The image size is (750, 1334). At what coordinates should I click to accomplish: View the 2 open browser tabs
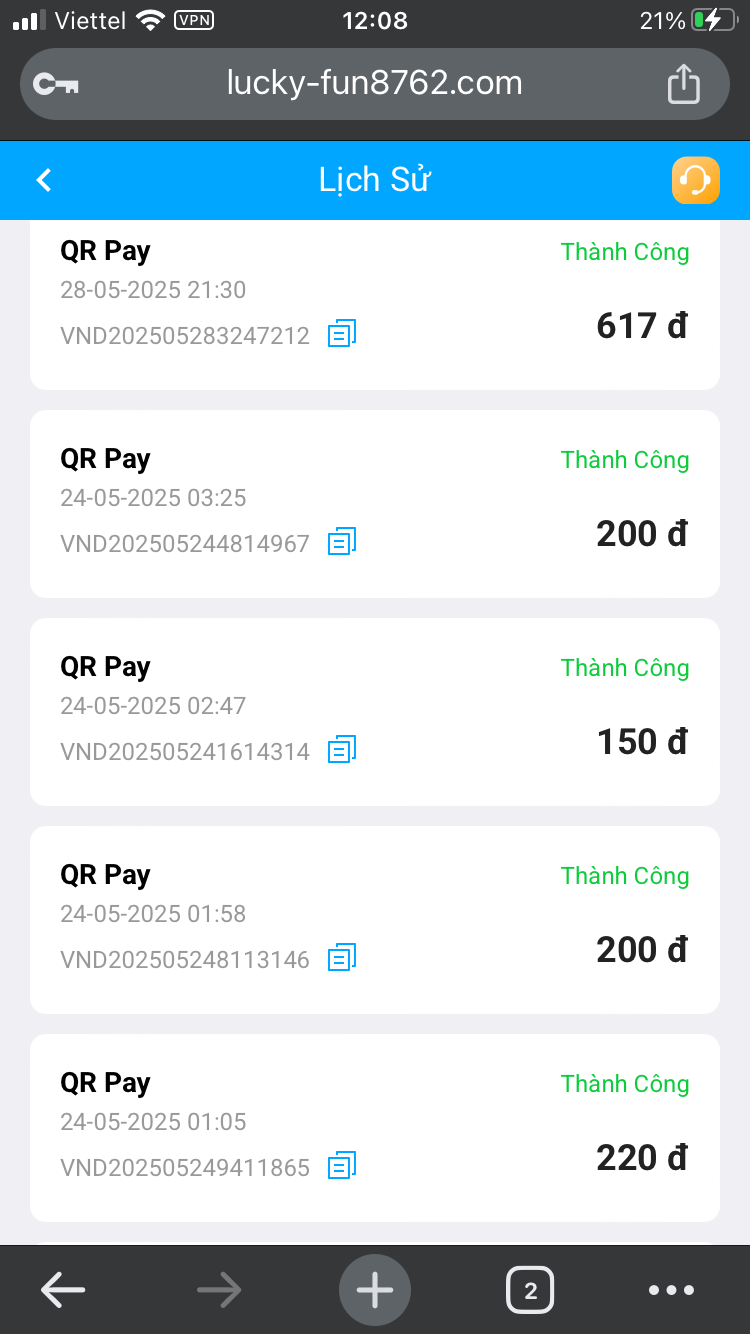[x=530, y=1290]
